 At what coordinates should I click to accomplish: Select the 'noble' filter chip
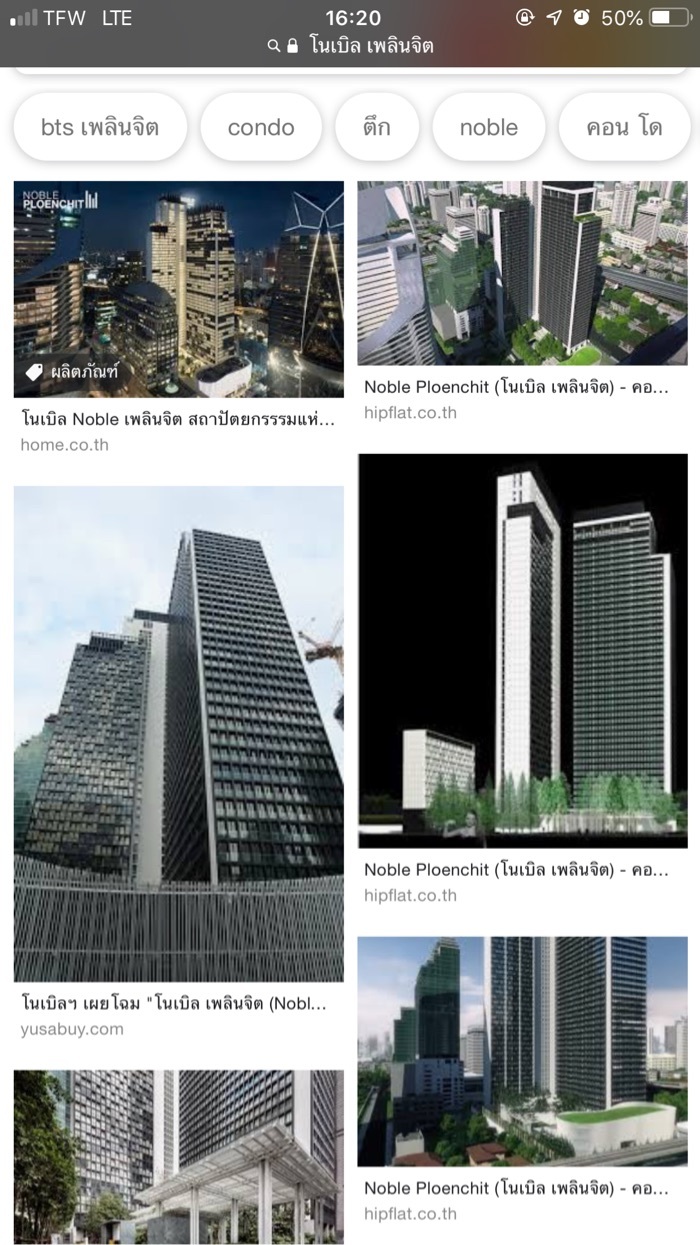pos(488,127)
